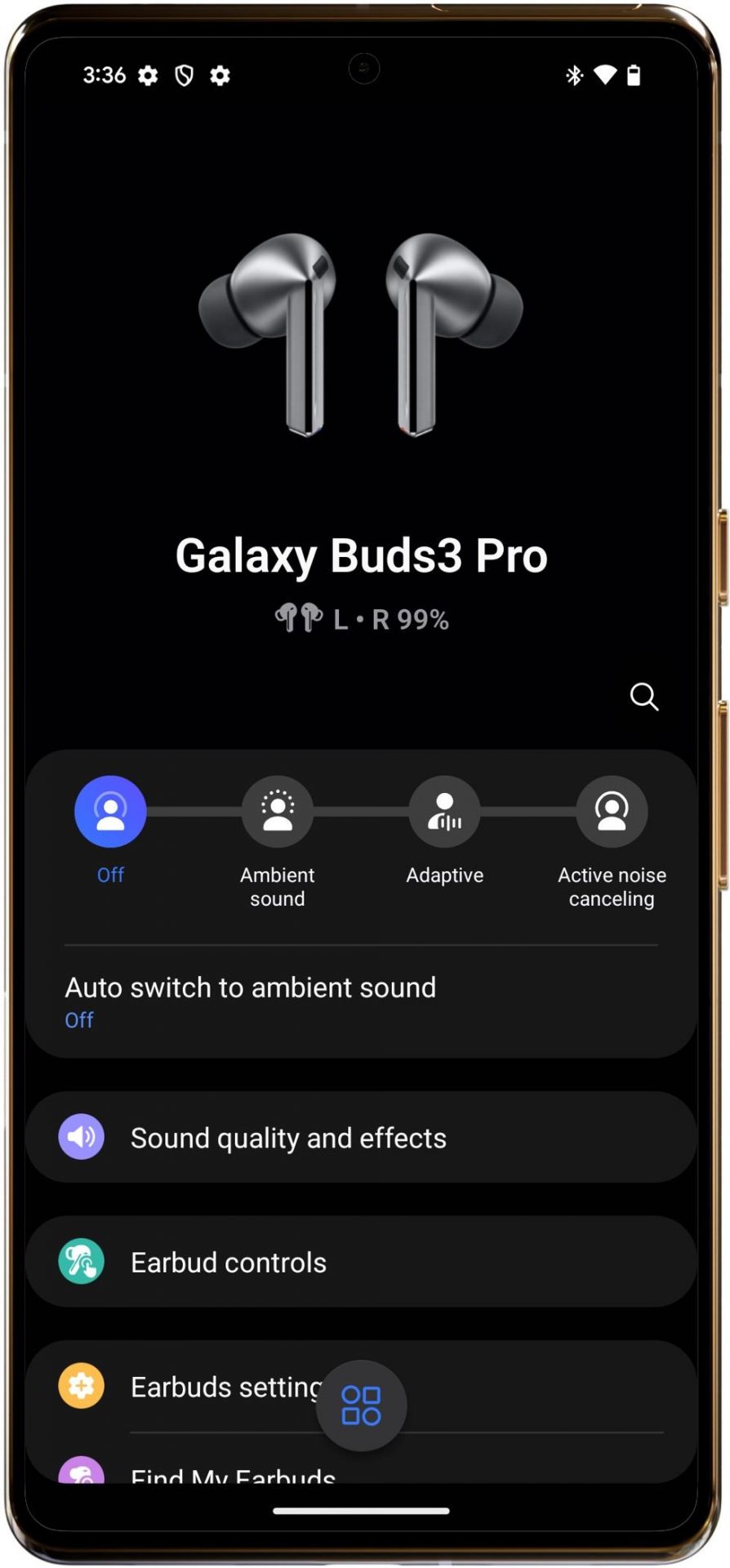This screenshot has height=1568, width=730.
Task: Open Auto switch to ambient sound
Action: 361,1001
